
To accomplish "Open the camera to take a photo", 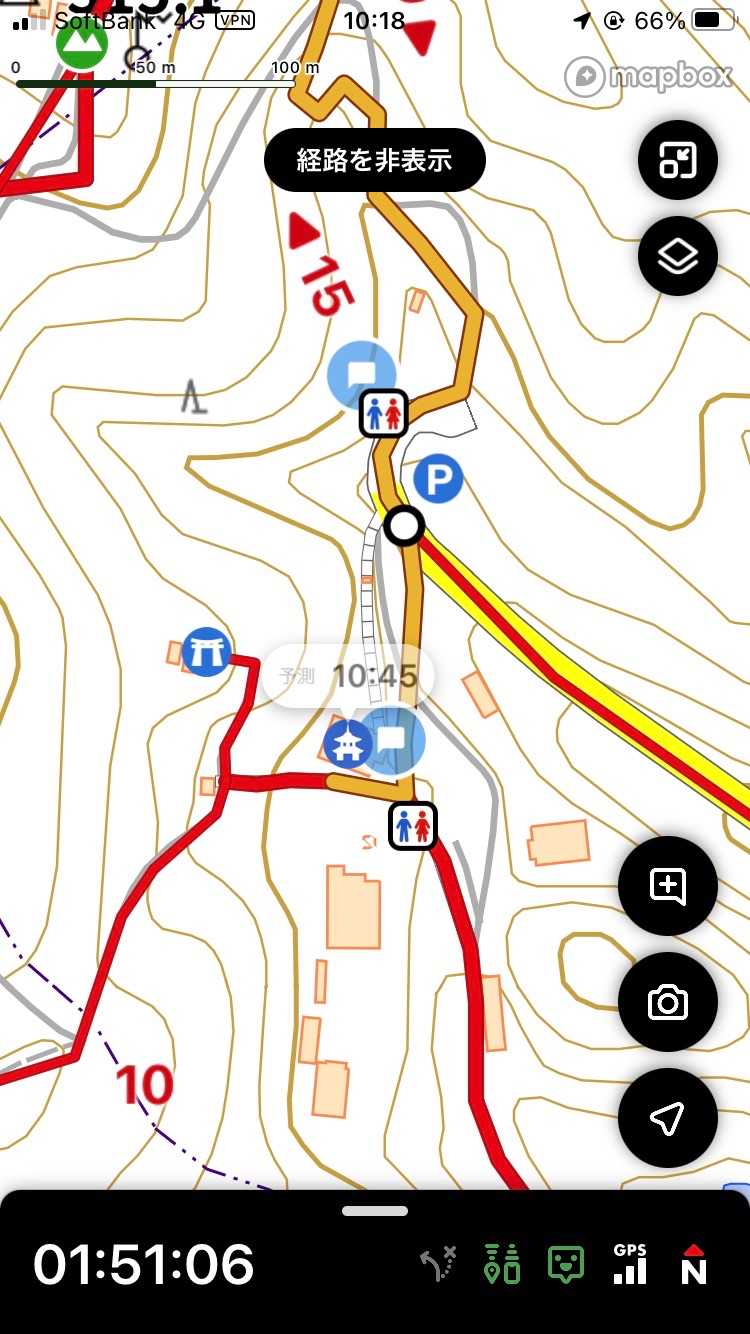I will pyautogui.click(x=667, y=1002).
